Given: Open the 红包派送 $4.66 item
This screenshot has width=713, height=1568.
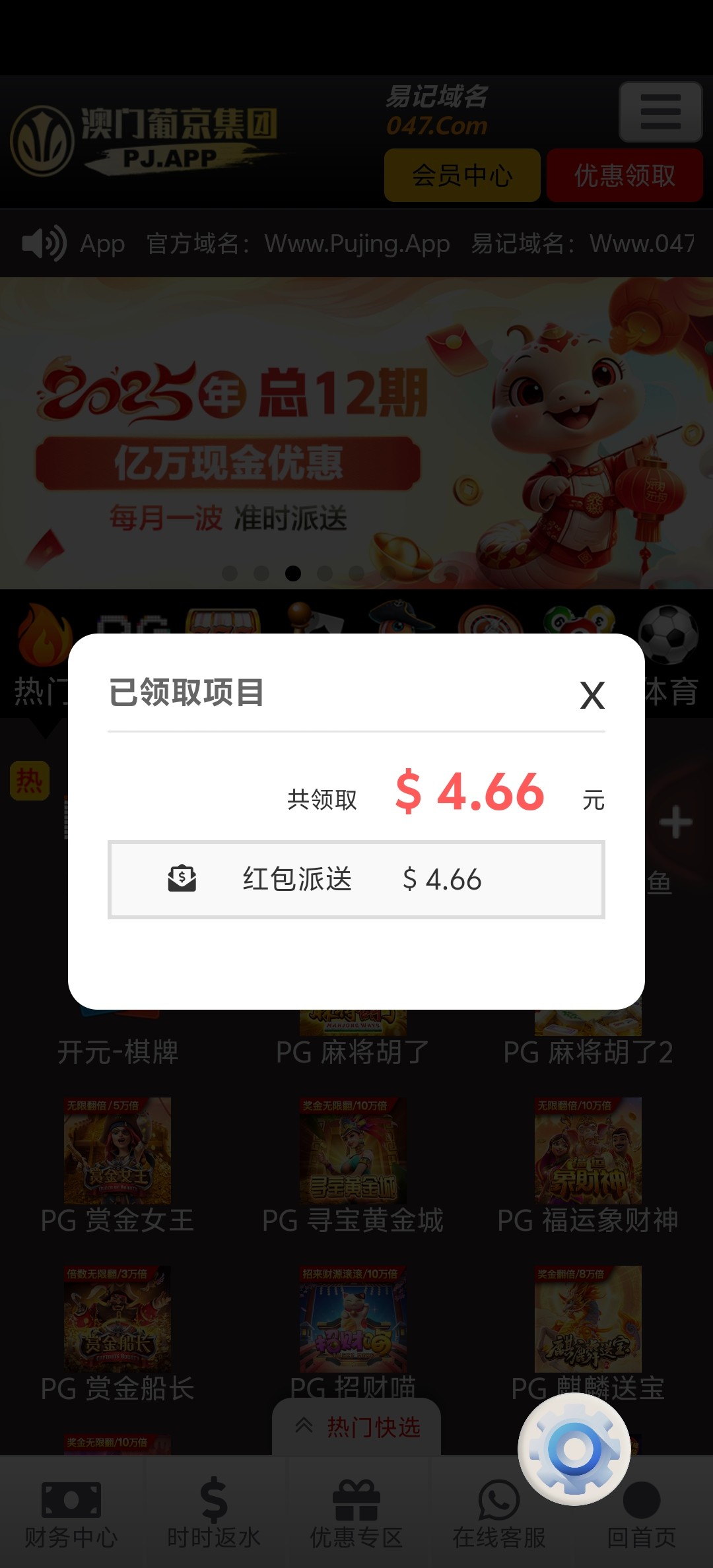Looking at the screenshot, I should click(x=356, y=880).
